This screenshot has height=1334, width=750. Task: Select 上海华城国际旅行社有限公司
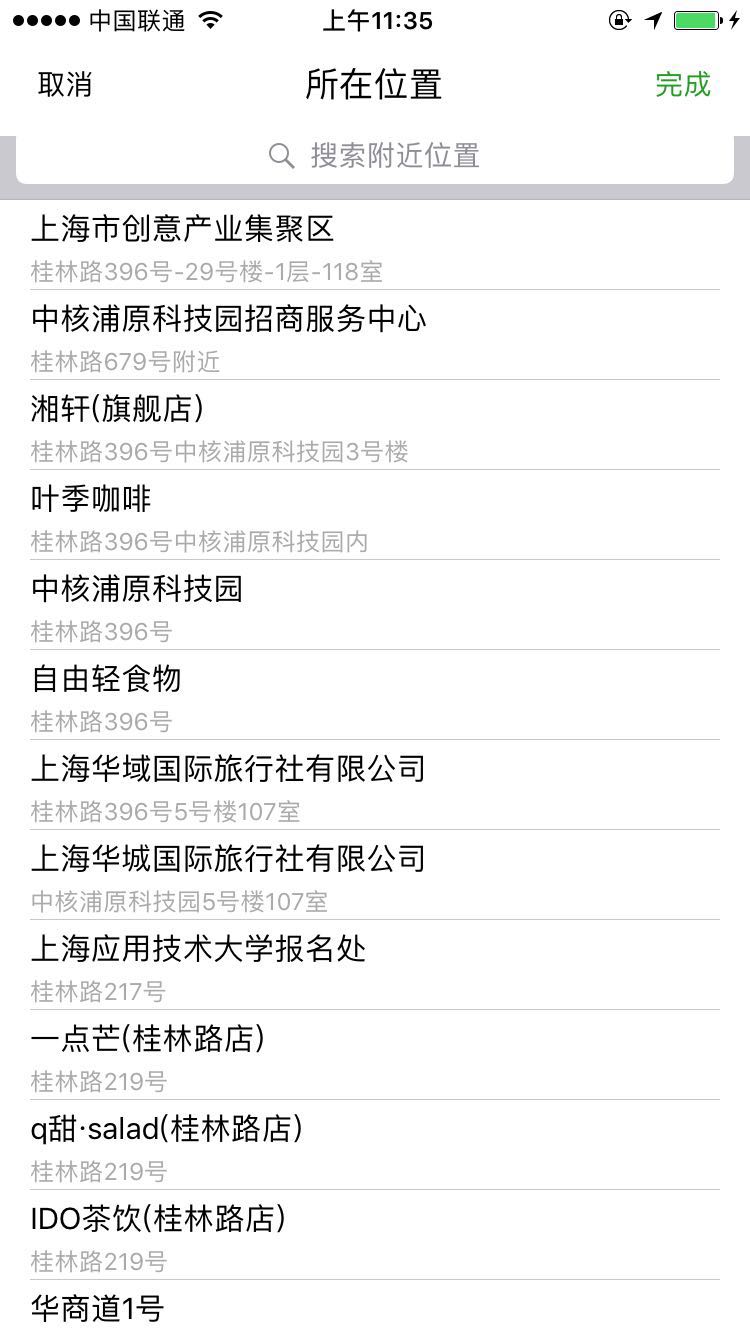click(375, 875)
